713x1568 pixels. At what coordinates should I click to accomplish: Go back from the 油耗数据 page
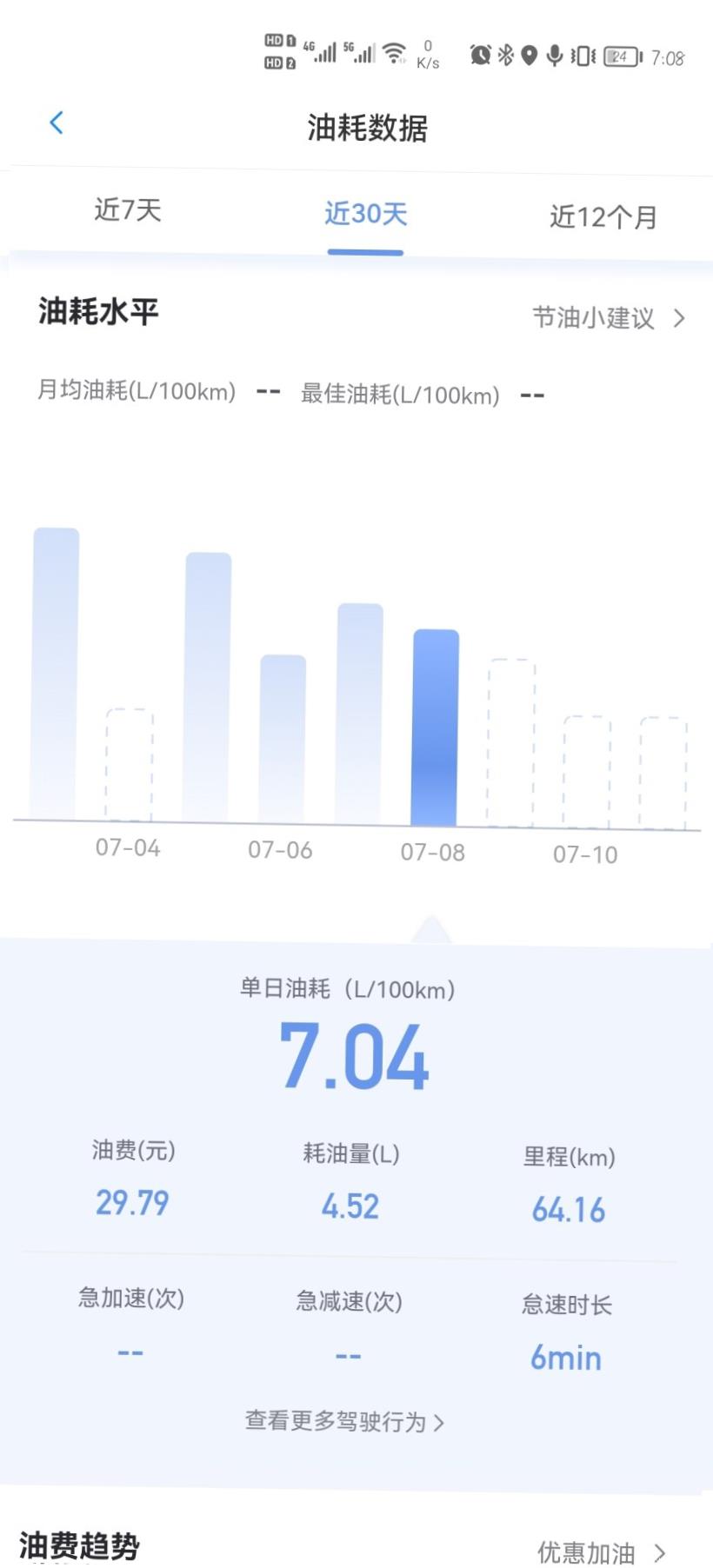(57, 123)
